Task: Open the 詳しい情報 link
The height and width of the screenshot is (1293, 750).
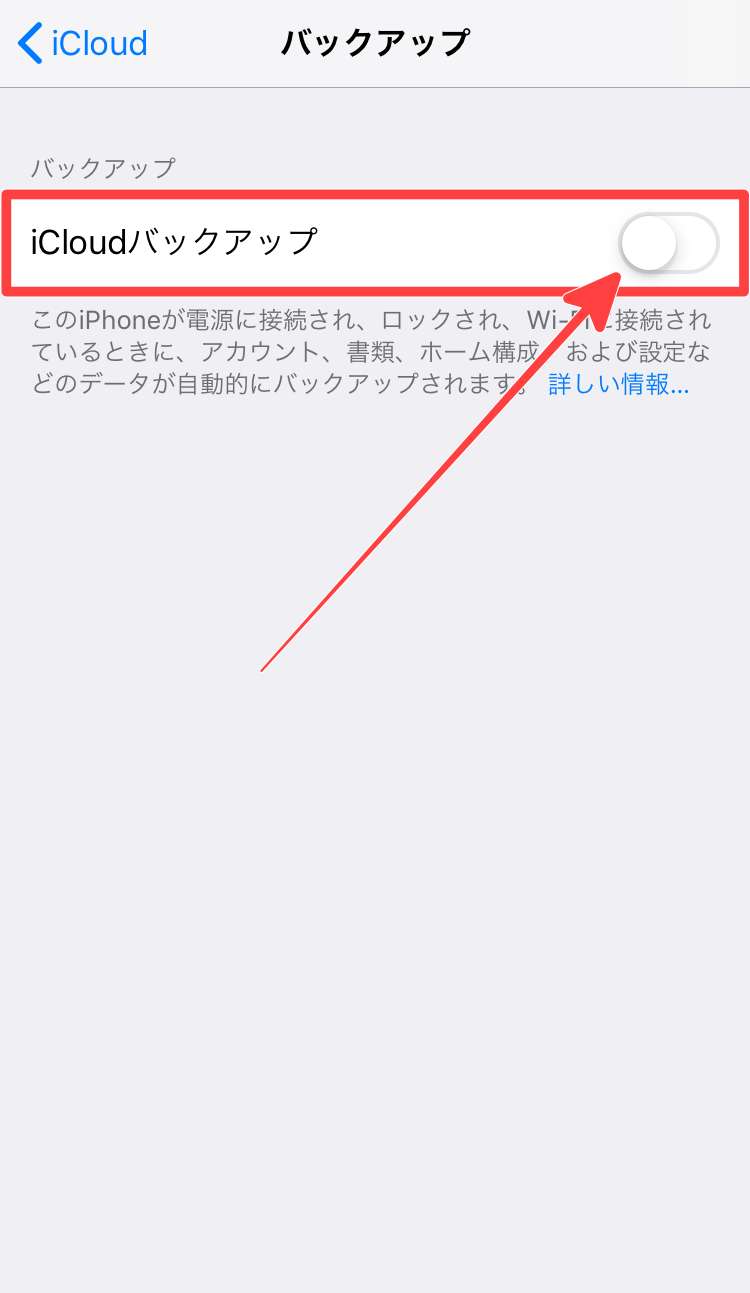Action: (618, 385)
